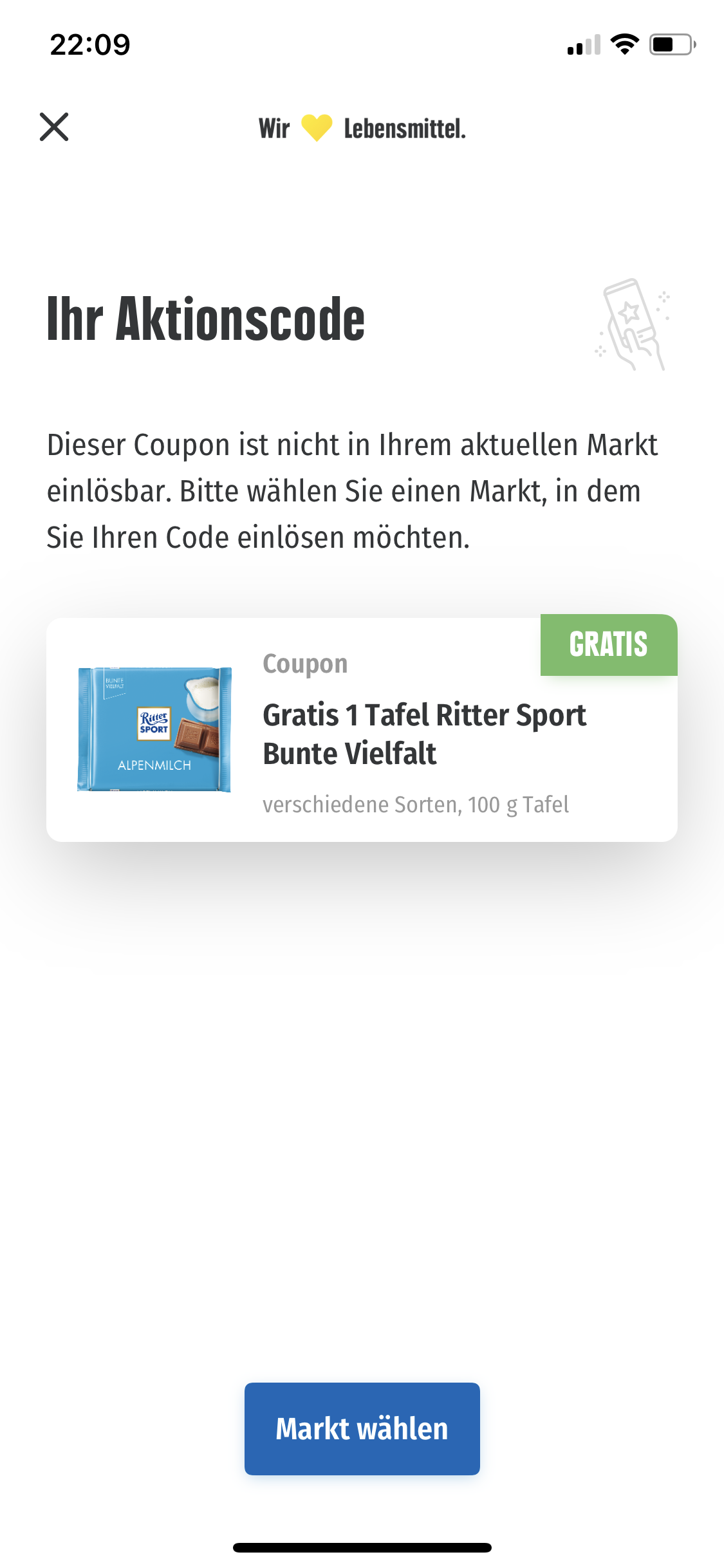
Task: Tap the Markt wählen button
Action: coord(362,1428)
